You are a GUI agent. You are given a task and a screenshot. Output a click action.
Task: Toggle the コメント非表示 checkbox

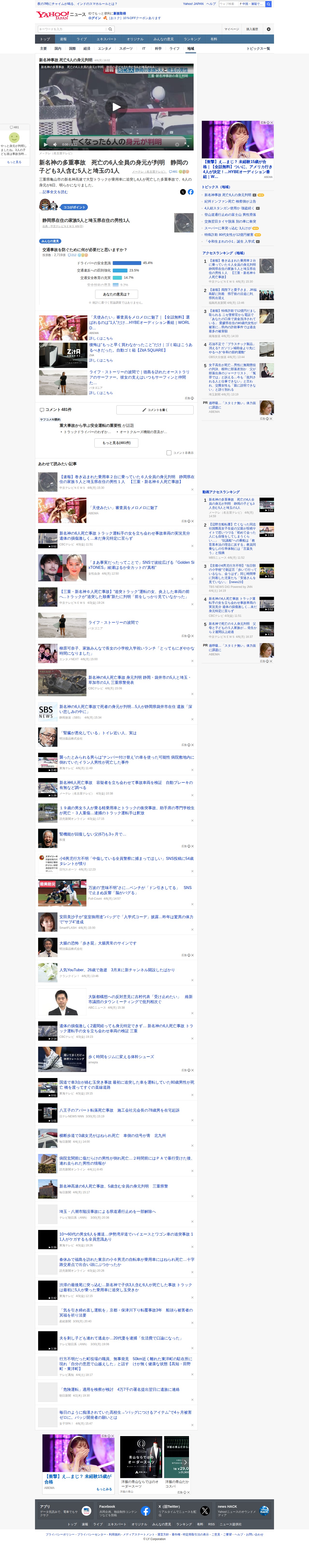169,452
